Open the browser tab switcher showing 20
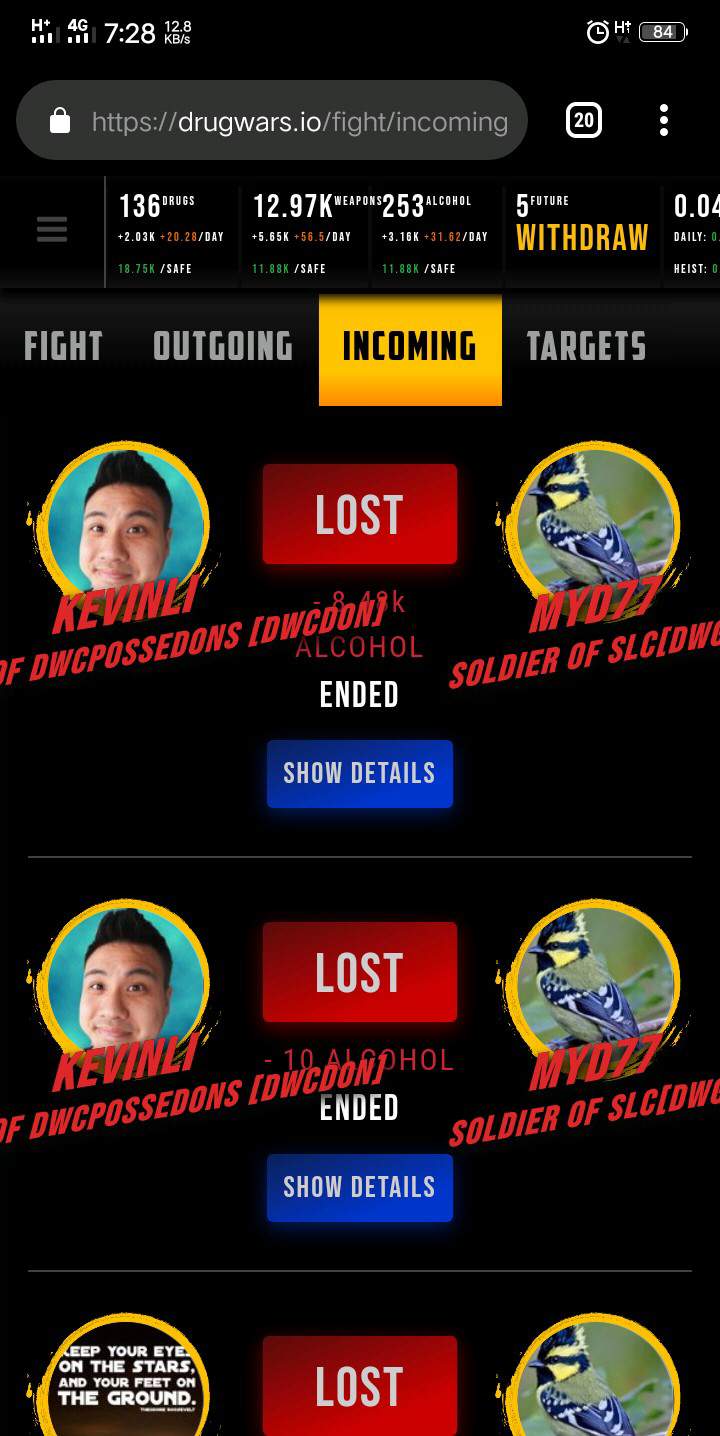The image size is (720, 1436). [584, 121]
